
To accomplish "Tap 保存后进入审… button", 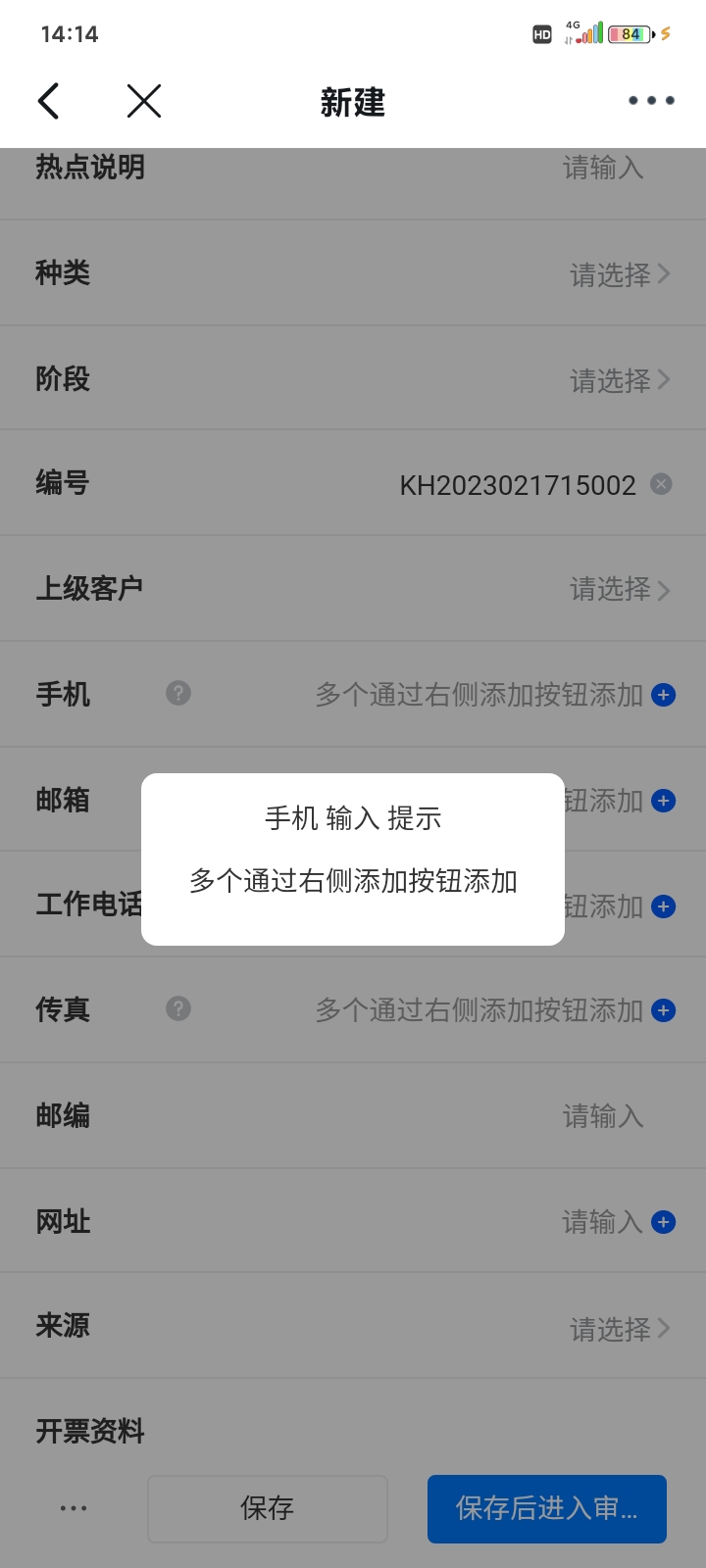I will click(x=546, y=1508).
